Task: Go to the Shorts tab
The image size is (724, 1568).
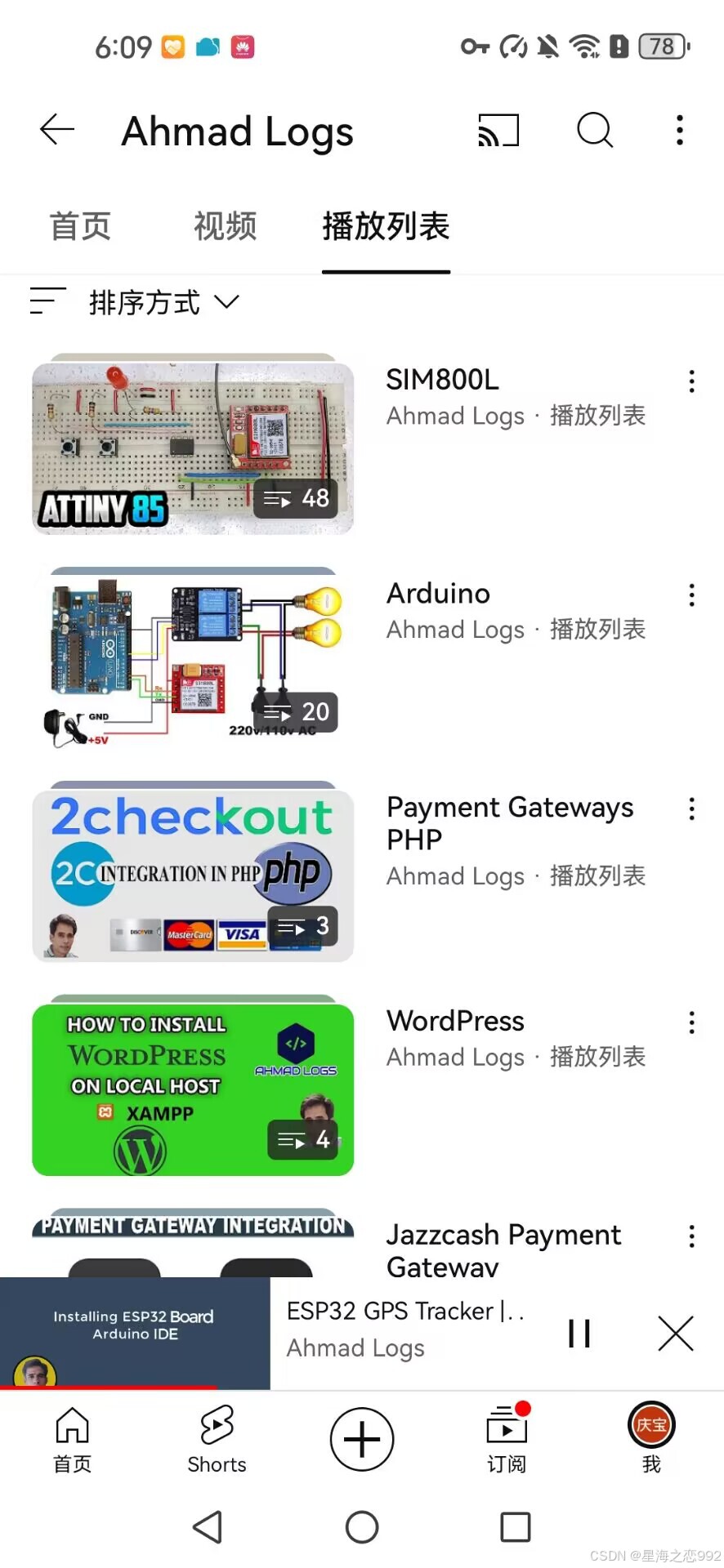Action: pyautogui.click(x=217, y=1440)
